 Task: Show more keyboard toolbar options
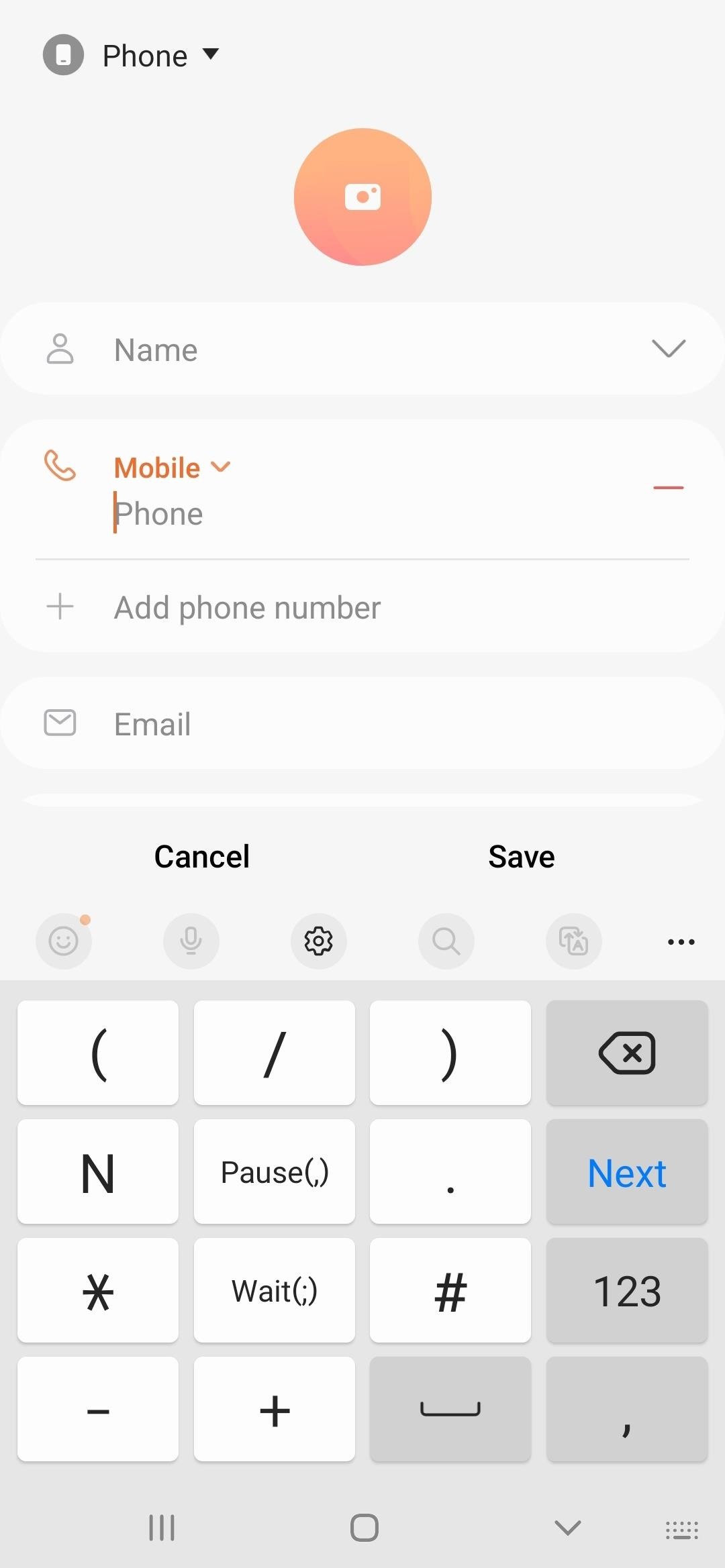pos(681,941)
